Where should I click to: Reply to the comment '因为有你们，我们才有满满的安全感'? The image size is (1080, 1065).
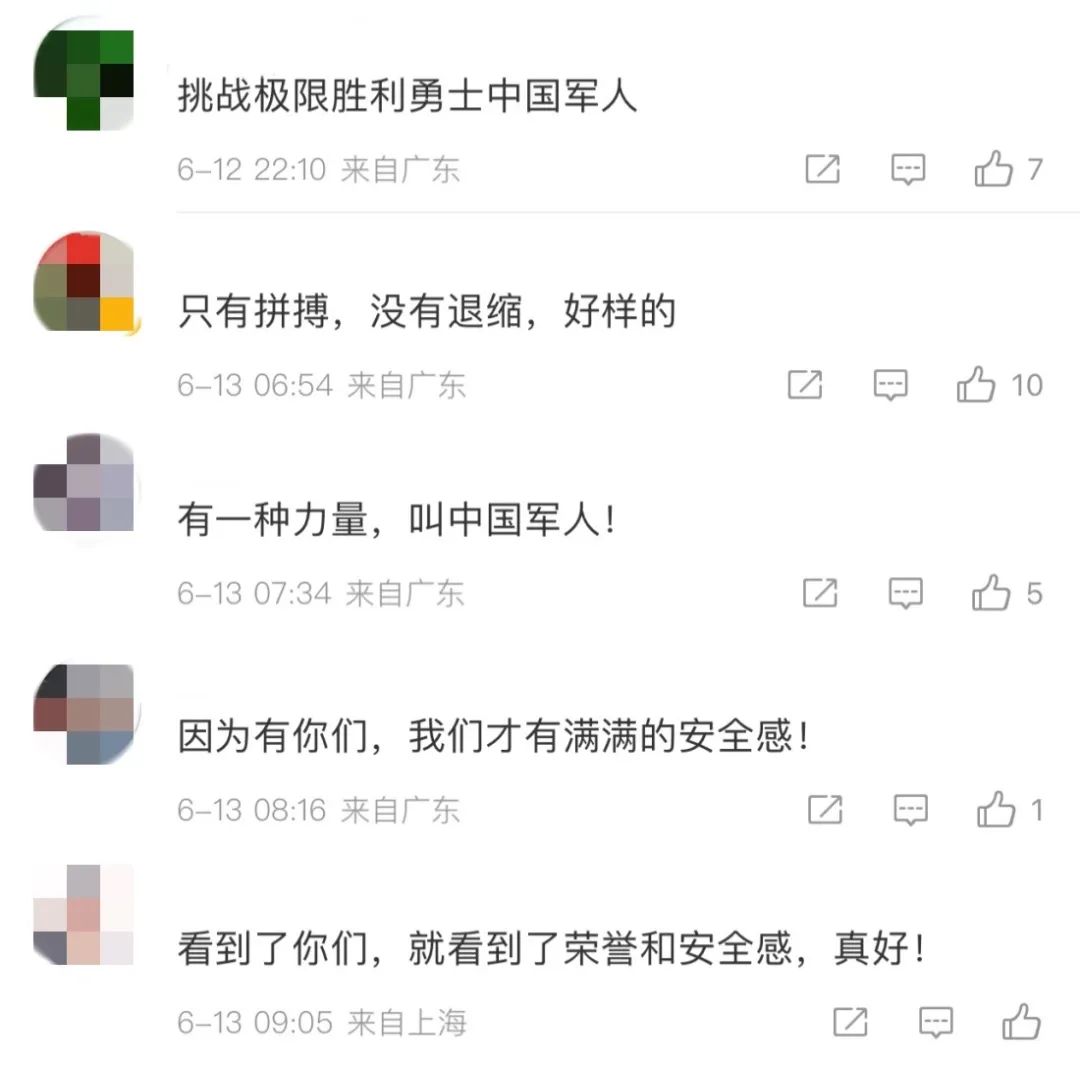pyautogui.click(x=910, y=809)
